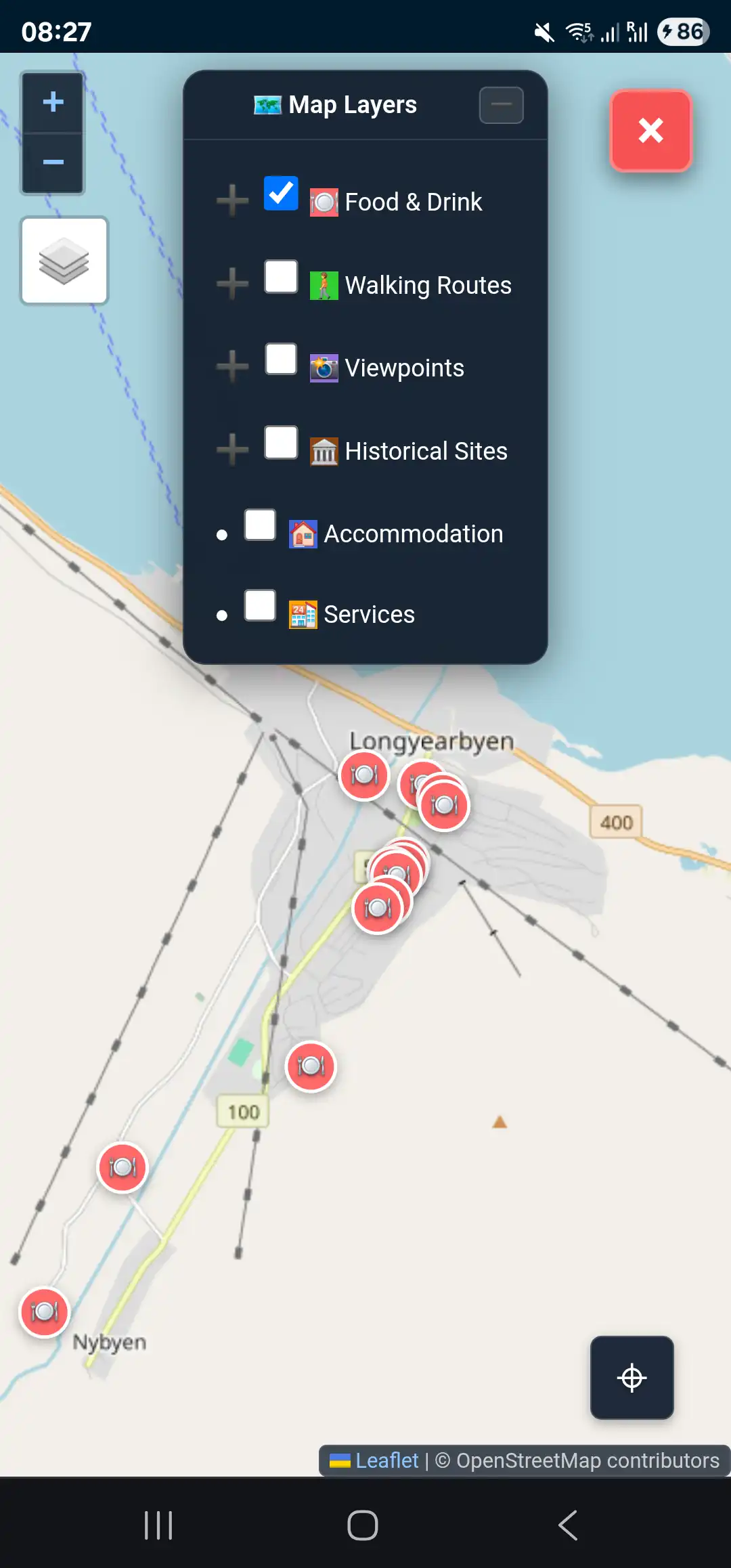Zoom out on the map

pyautogui.click(x=53, y=162)
